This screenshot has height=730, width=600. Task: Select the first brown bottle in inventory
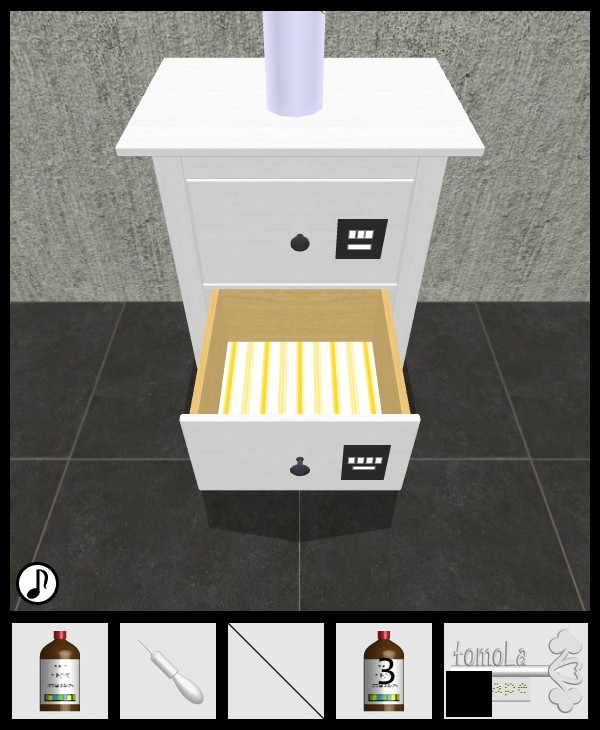60,671
